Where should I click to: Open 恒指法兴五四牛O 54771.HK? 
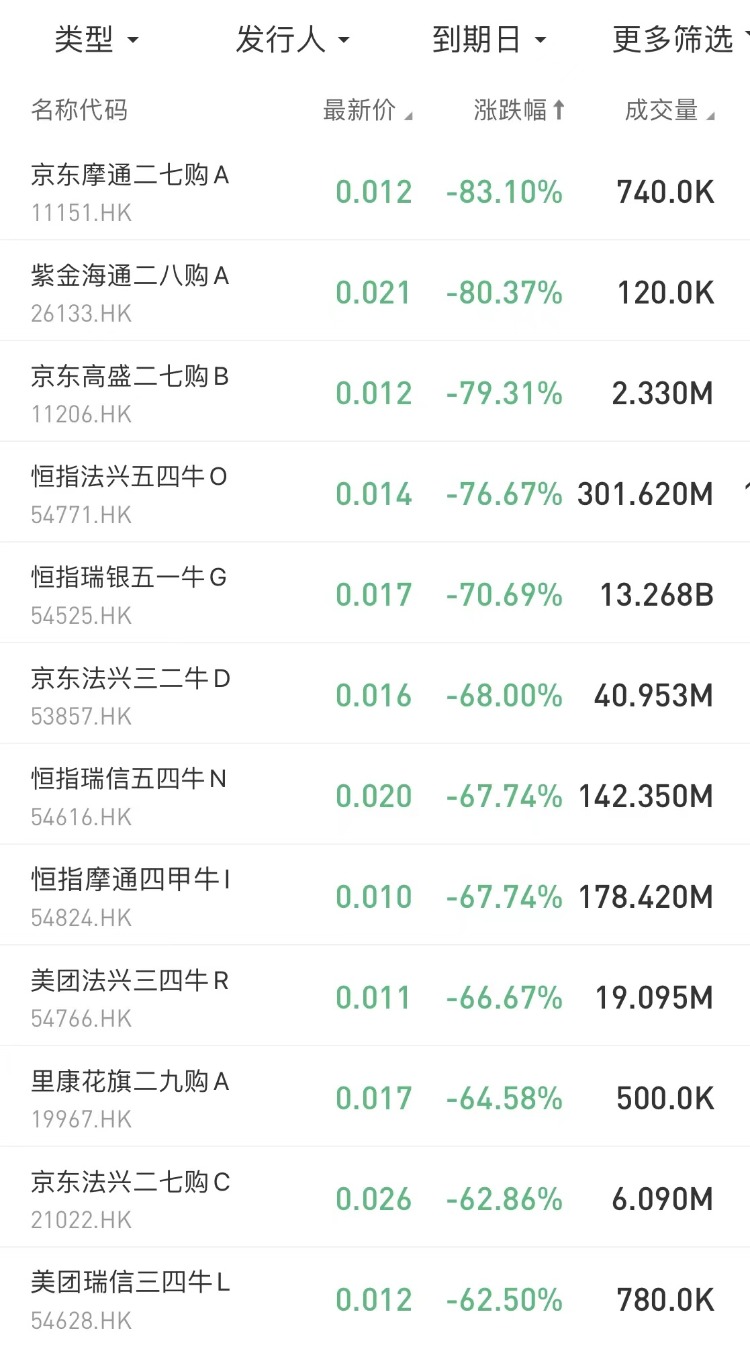[375, 493]
